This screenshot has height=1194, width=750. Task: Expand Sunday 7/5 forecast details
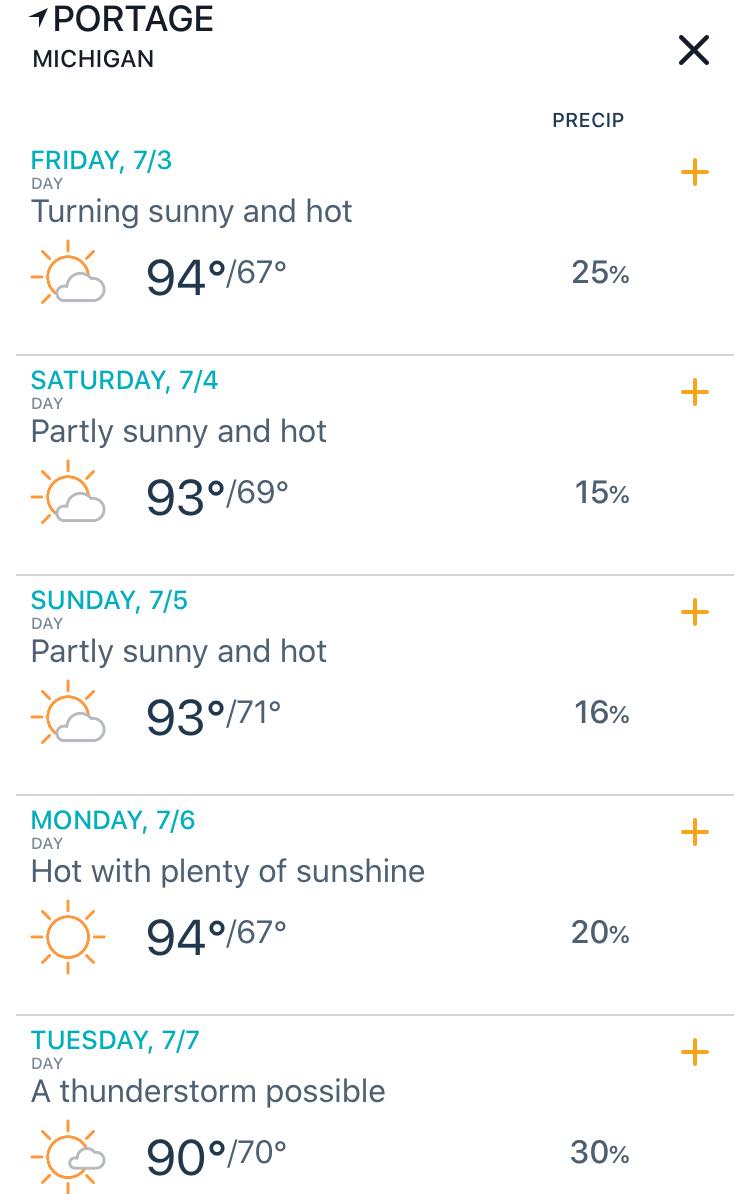click(694, 612)
